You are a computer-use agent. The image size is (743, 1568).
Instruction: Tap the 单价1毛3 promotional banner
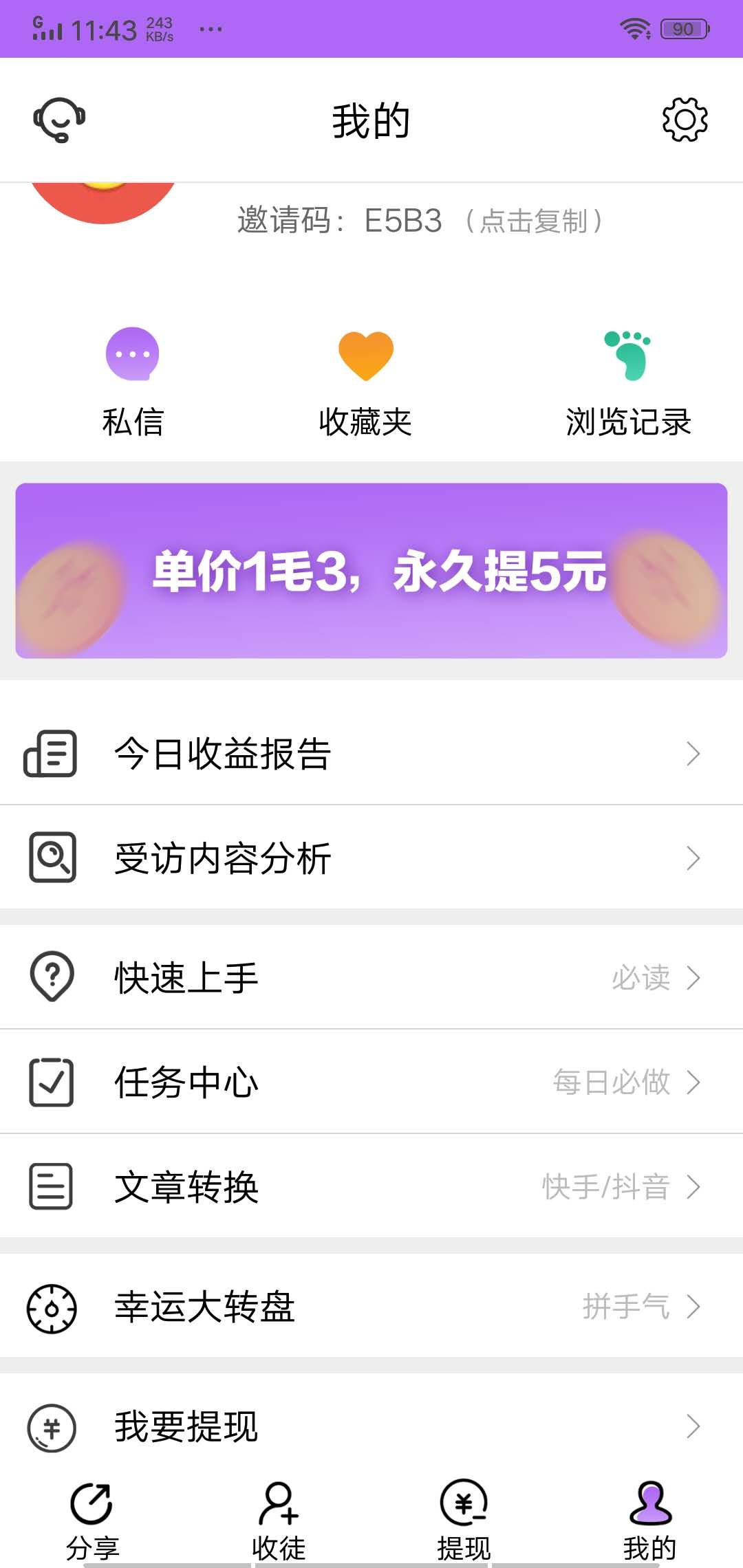point(371,571)
